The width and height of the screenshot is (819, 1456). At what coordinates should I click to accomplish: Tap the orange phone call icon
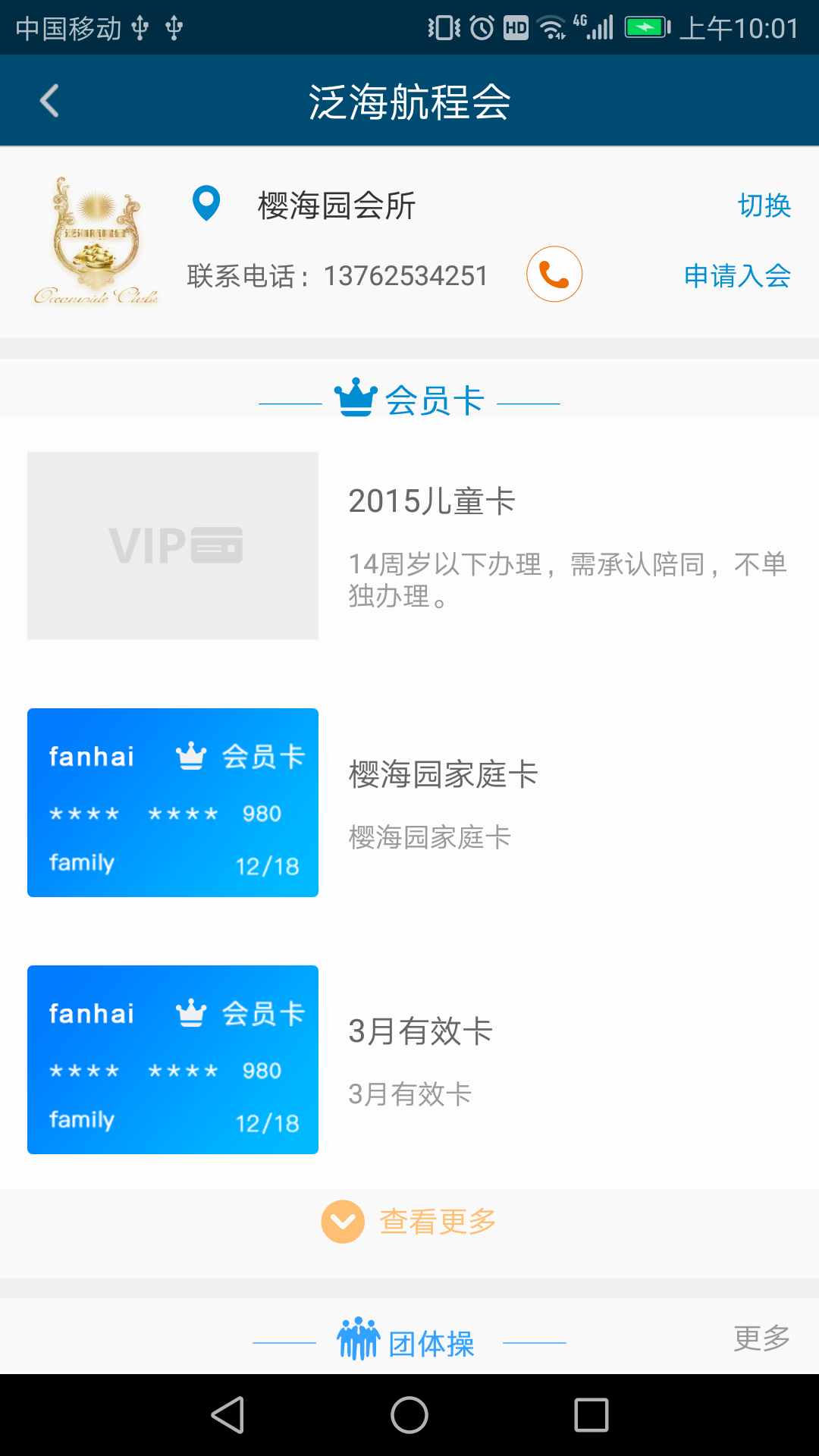click(554, 275)
